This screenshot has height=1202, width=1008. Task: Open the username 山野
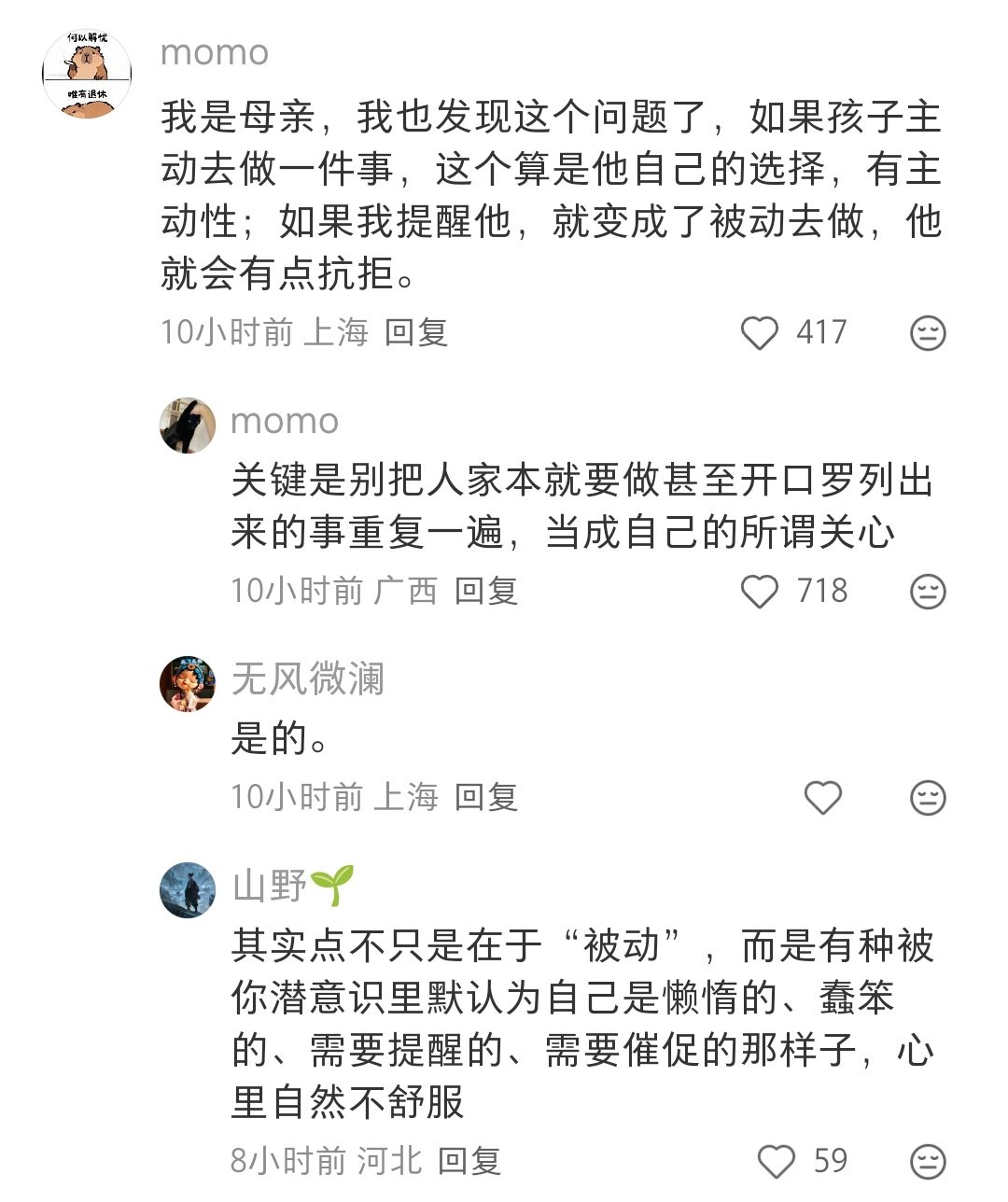[x=270, y=885]
